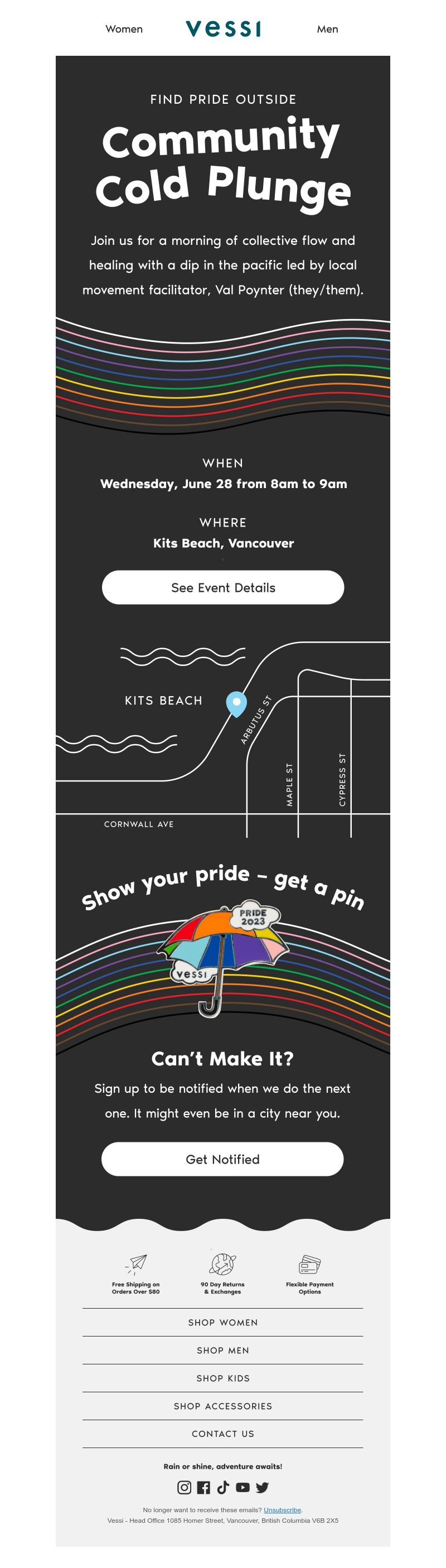Visit Vessi's Facebook page

[x=204, y=1488]
